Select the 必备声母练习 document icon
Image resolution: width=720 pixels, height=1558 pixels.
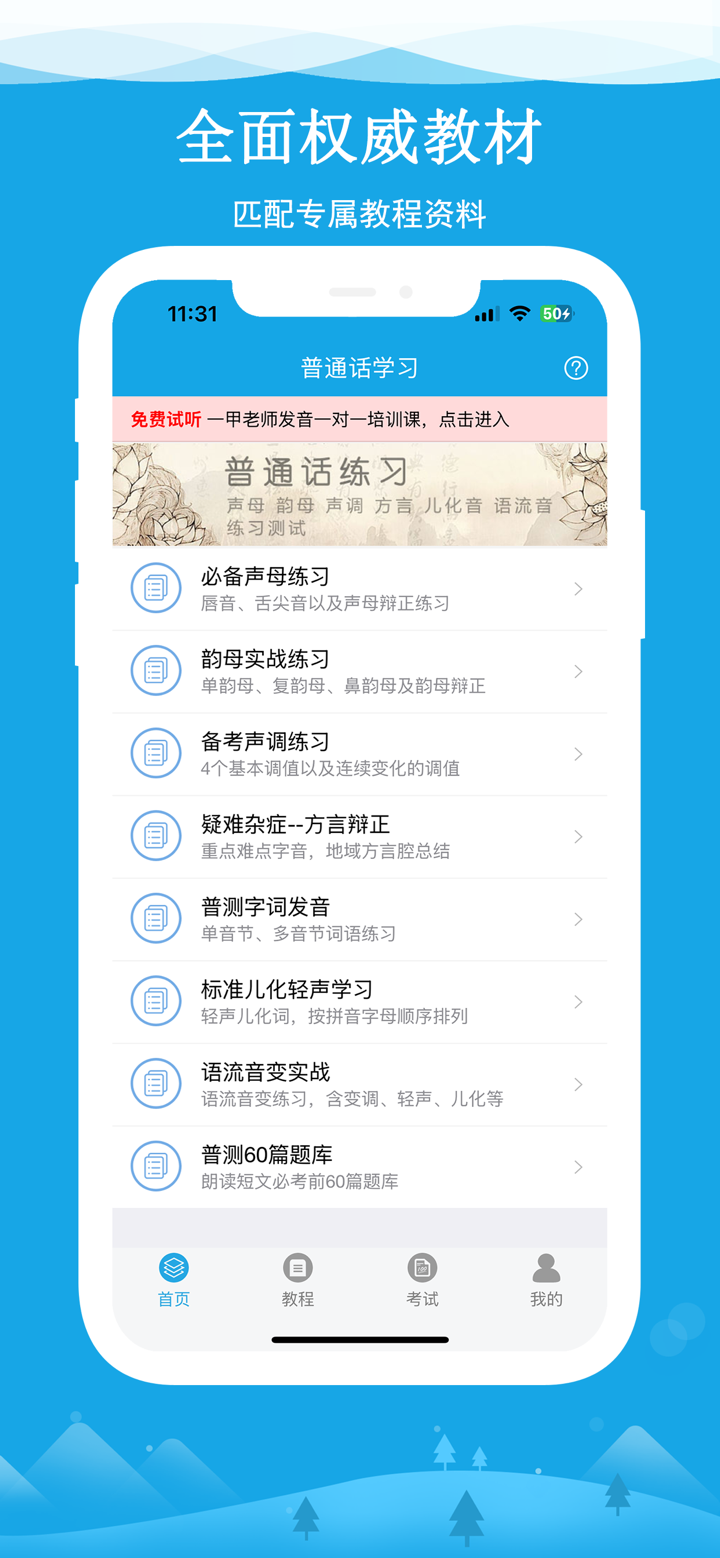[156, 588]
